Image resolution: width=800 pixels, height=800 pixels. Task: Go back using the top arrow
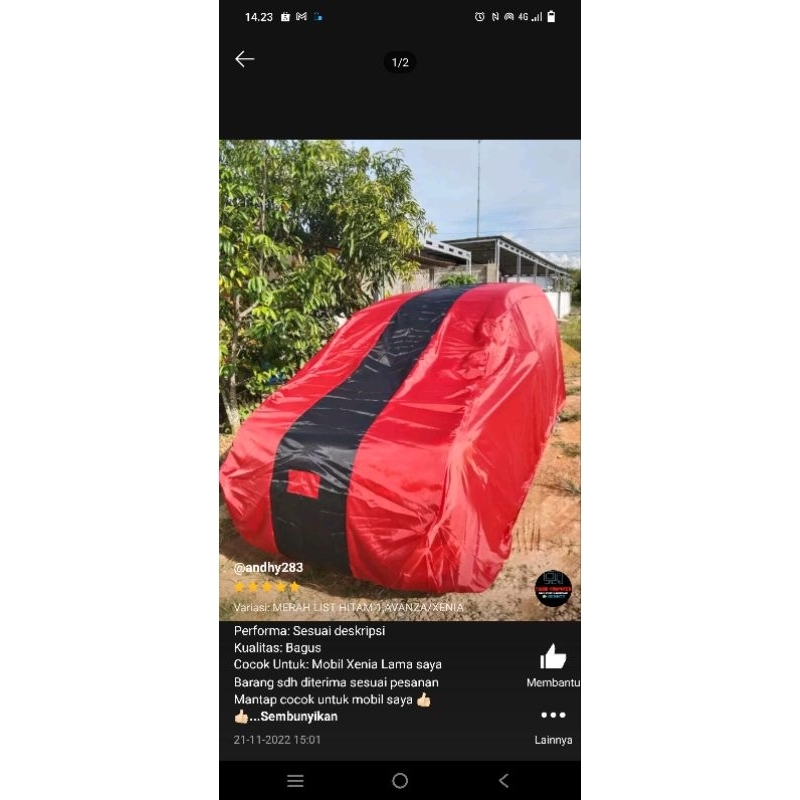click(x=245, y=59)
